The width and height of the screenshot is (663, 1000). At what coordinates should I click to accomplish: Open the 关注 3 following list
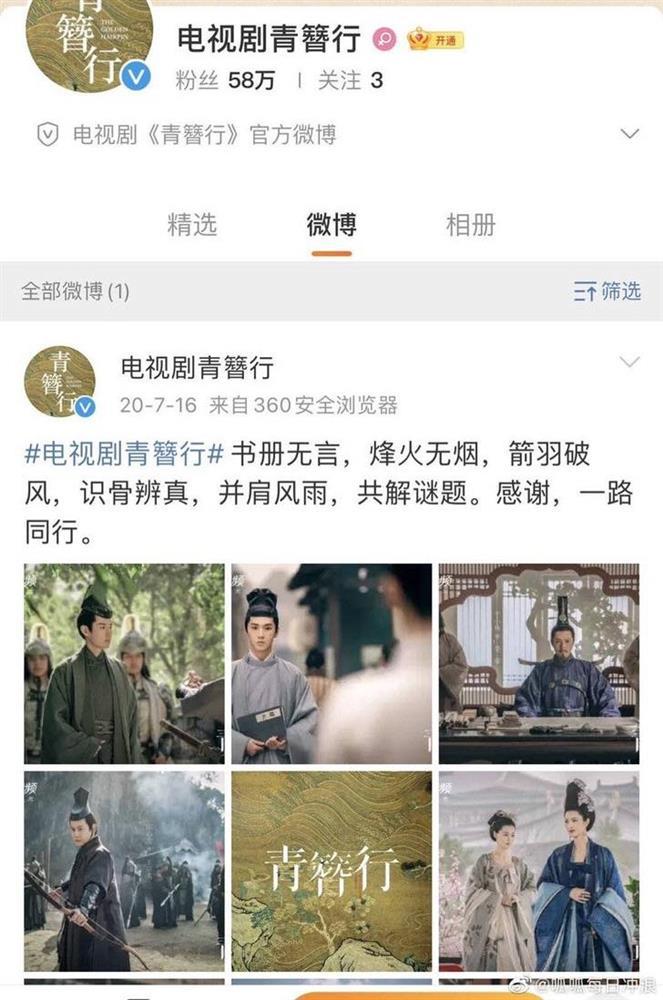pyautogui.click(x=350, y=80)
